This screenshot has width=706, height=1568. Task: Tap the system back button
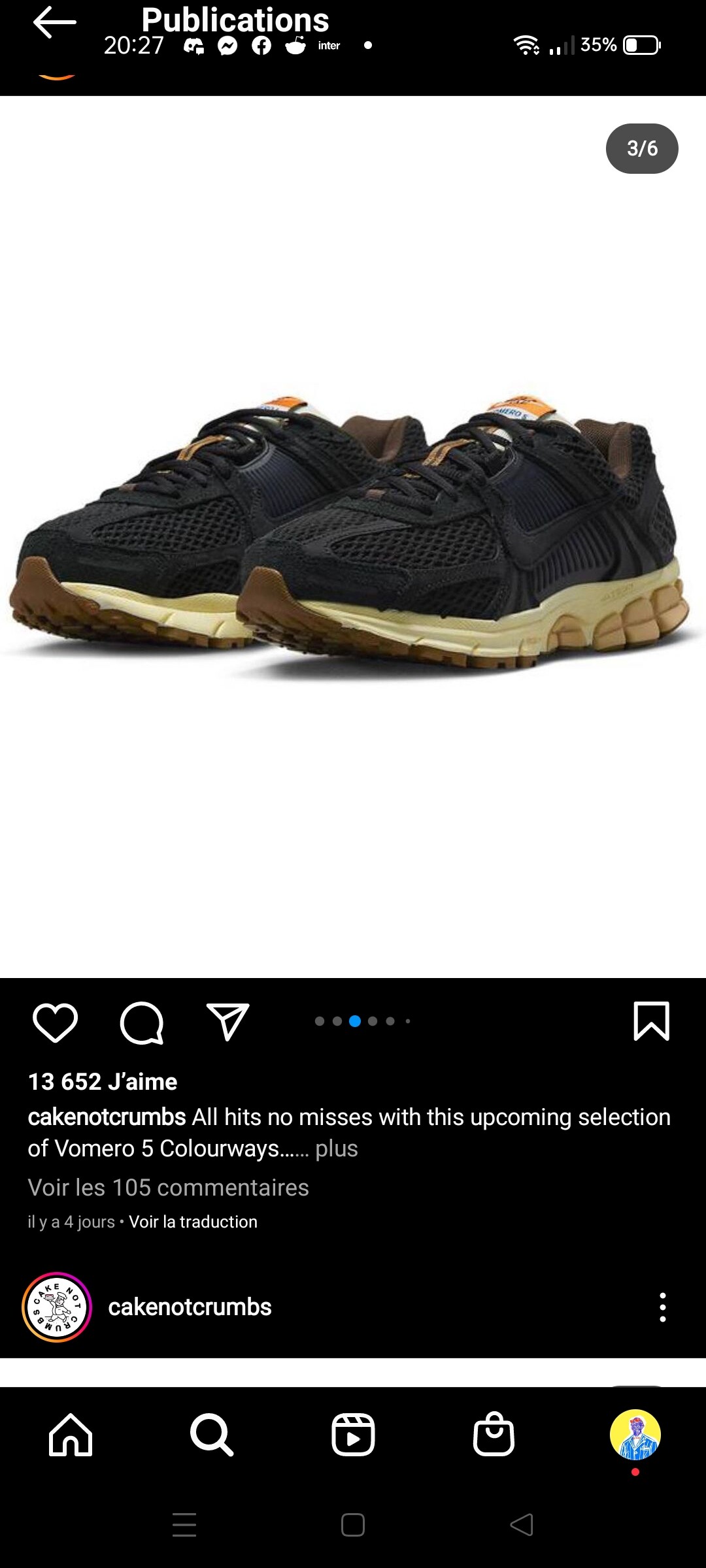(522, 1525)
